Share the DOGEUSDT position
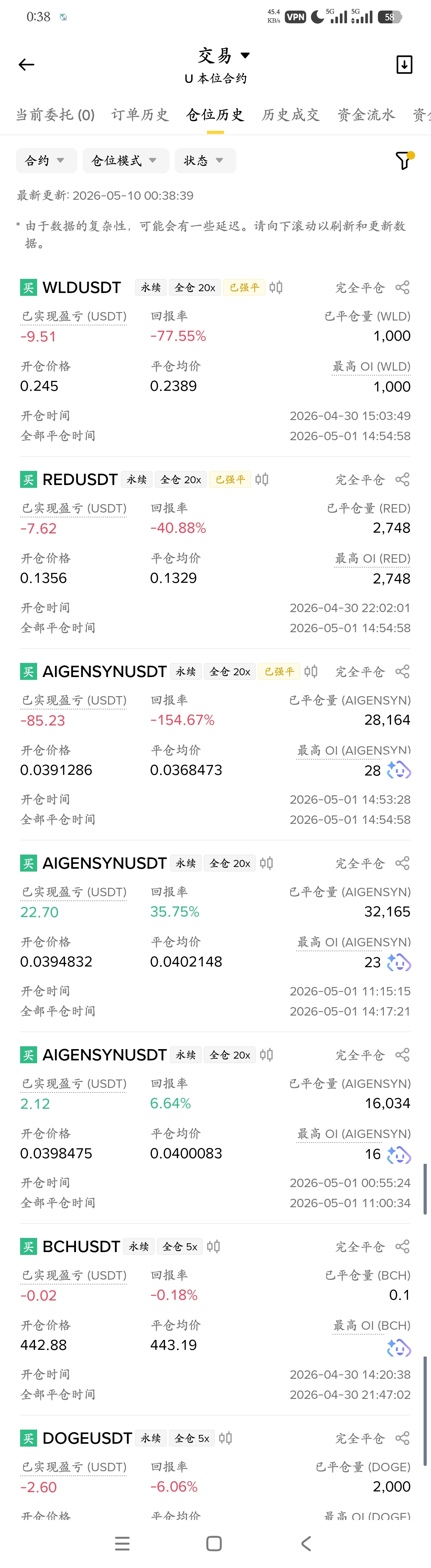The height and width of the screenshot is (1568, 431). click(x=402, y=1438)
